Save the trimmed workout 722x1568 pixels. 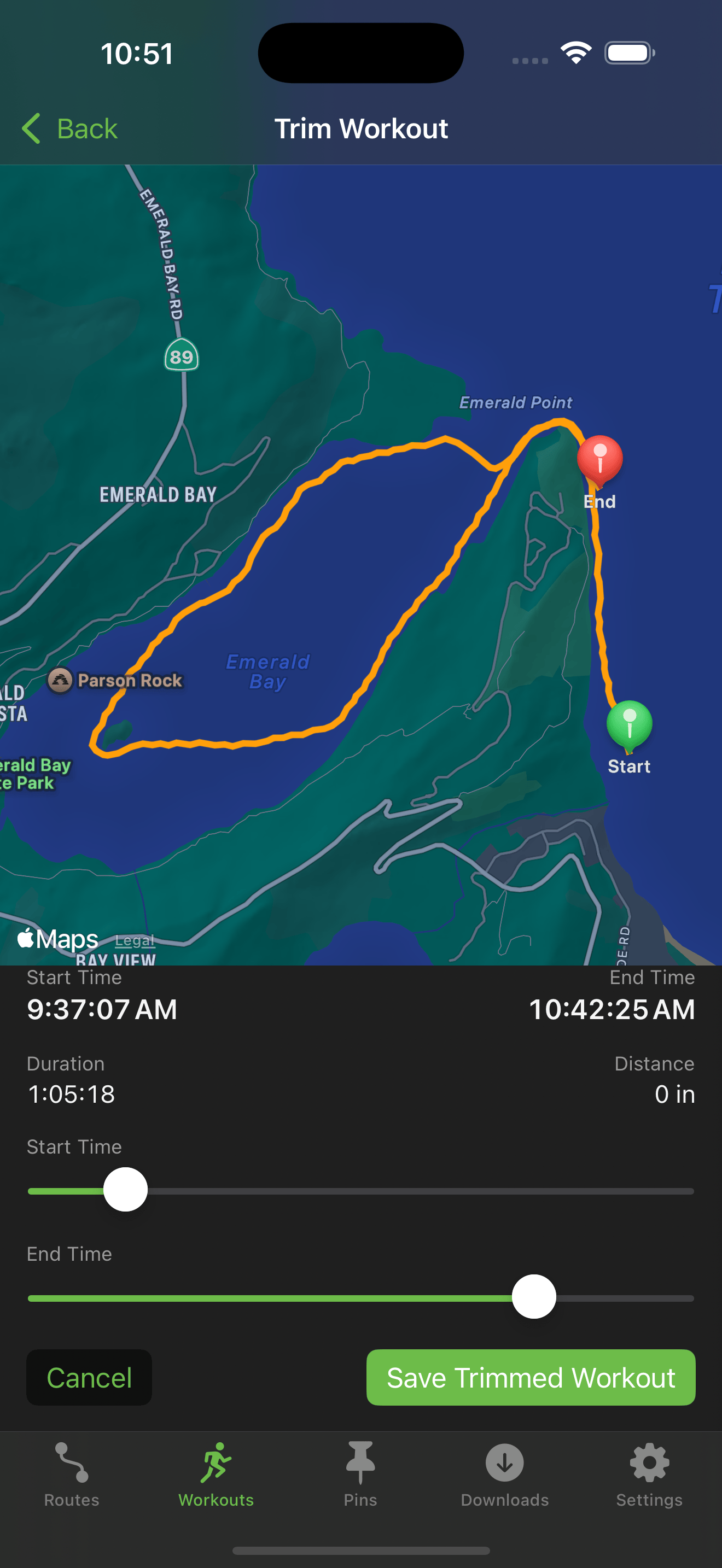(530, 1378)
